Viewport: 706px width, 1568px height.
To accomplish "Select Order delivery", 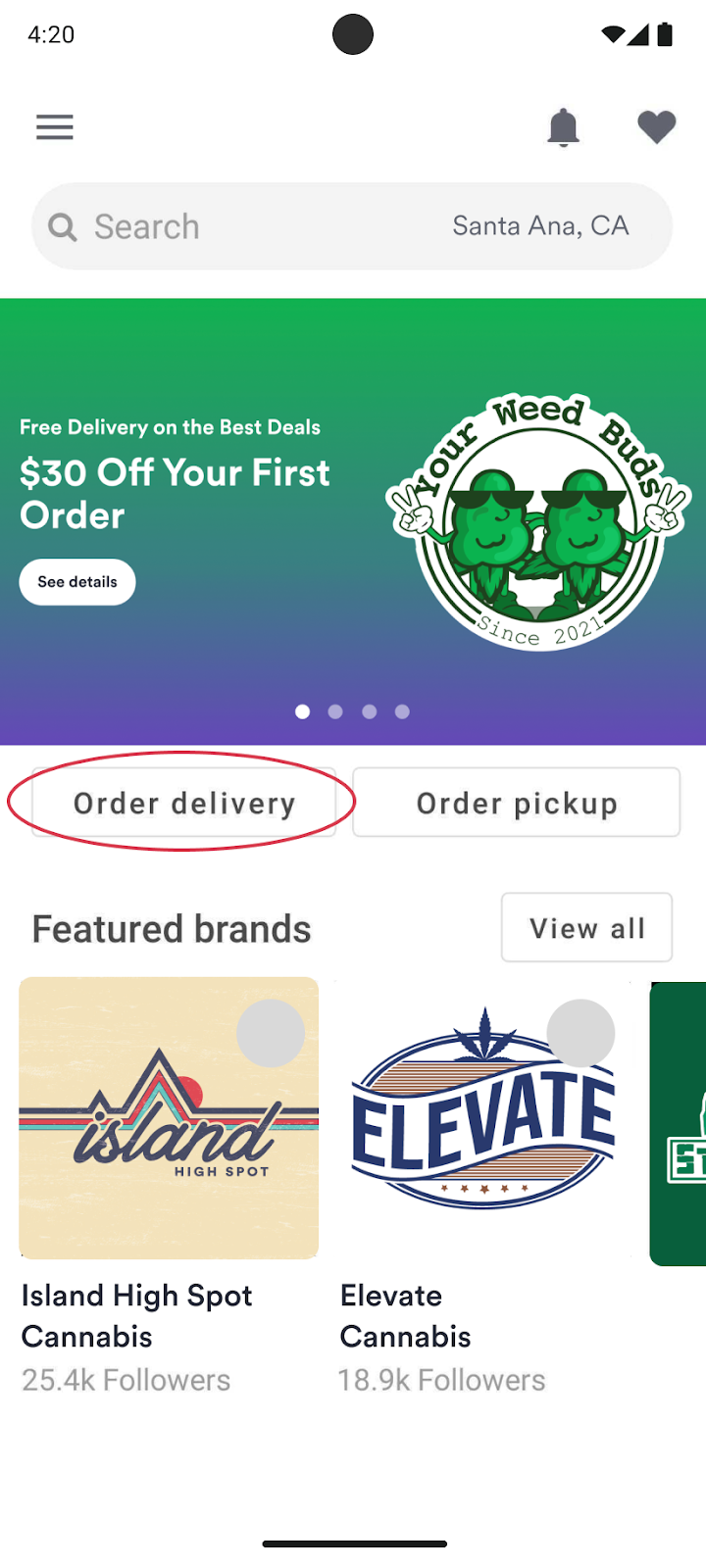I will click(x=184, y=803).
